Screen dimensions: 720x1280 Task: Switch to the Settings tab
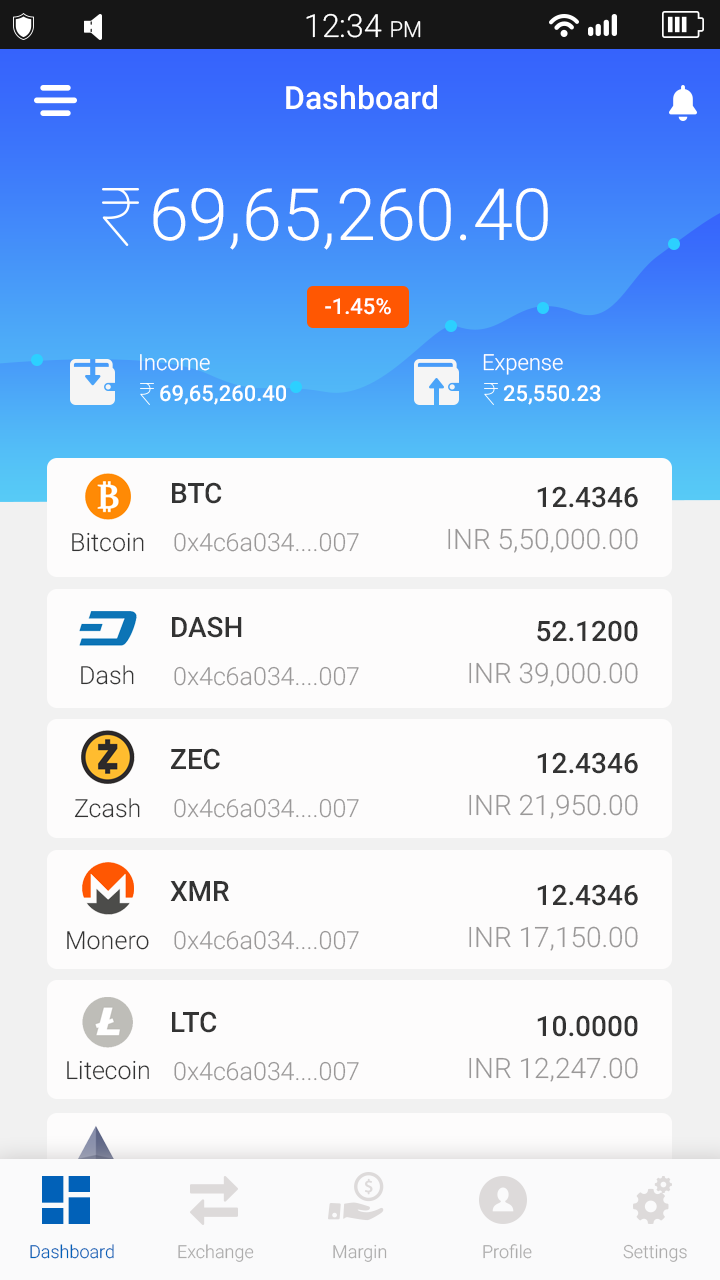[654, 1218]
